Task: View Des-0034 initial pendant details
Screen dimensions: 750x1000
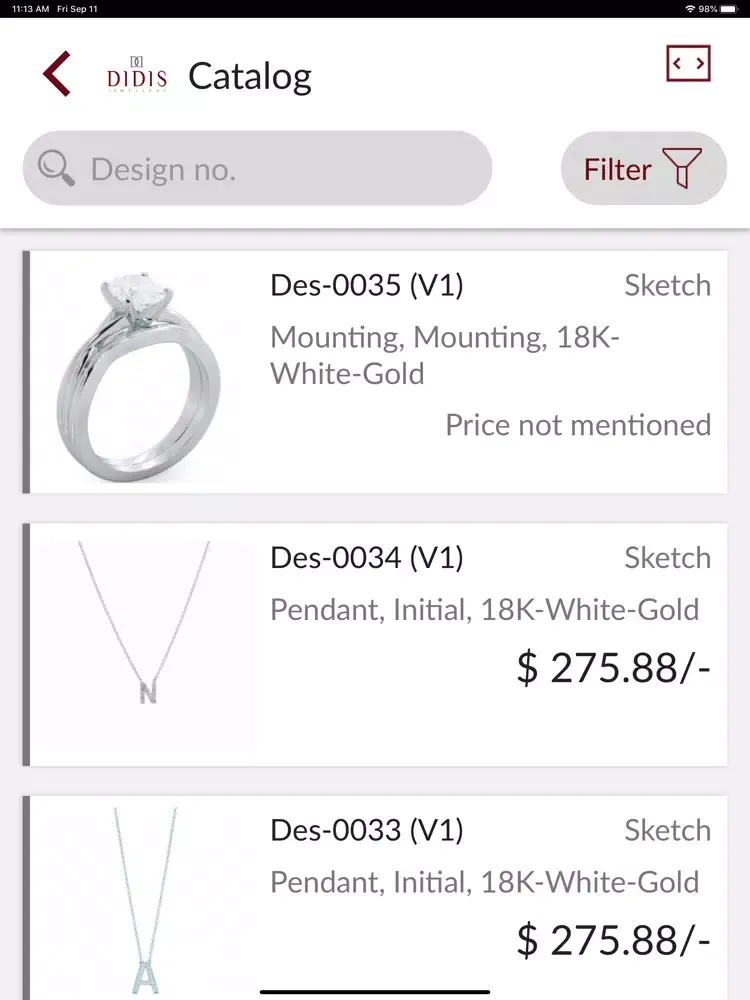Action: coord(375,644)
